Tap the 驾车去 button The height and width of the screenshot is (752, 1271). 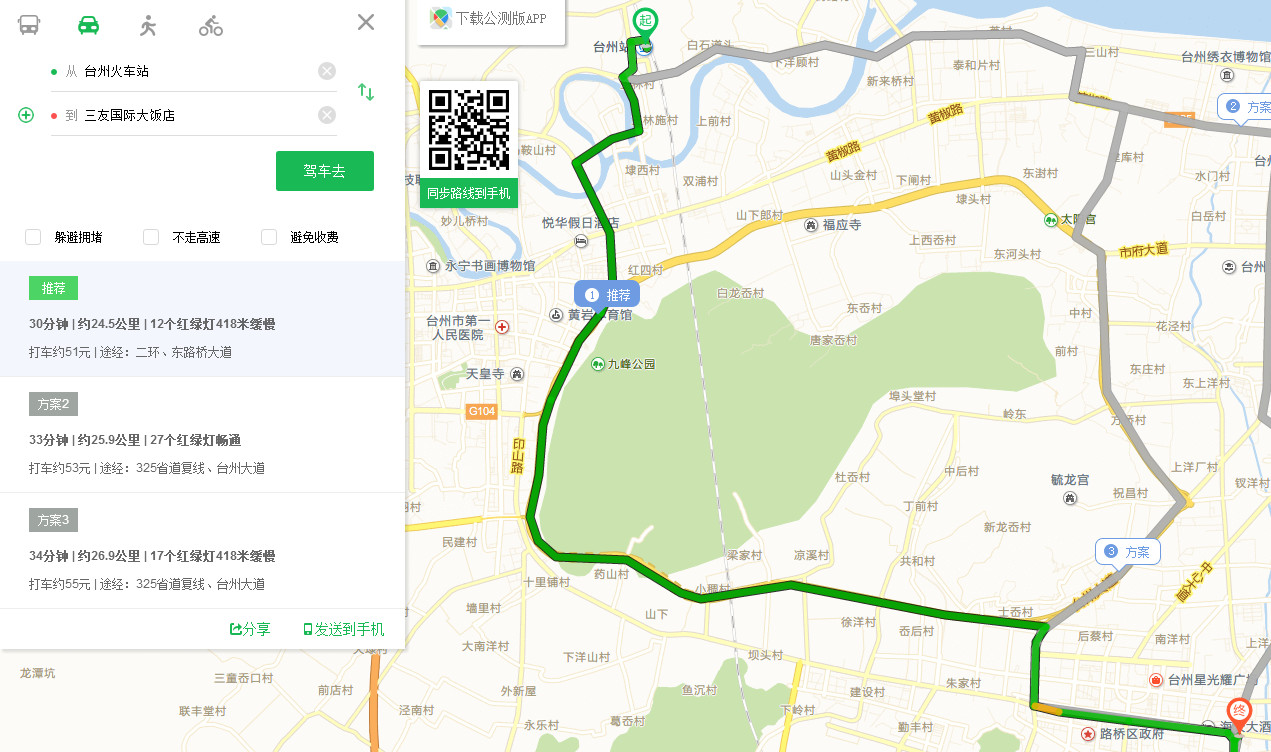[x=324, y=171]
